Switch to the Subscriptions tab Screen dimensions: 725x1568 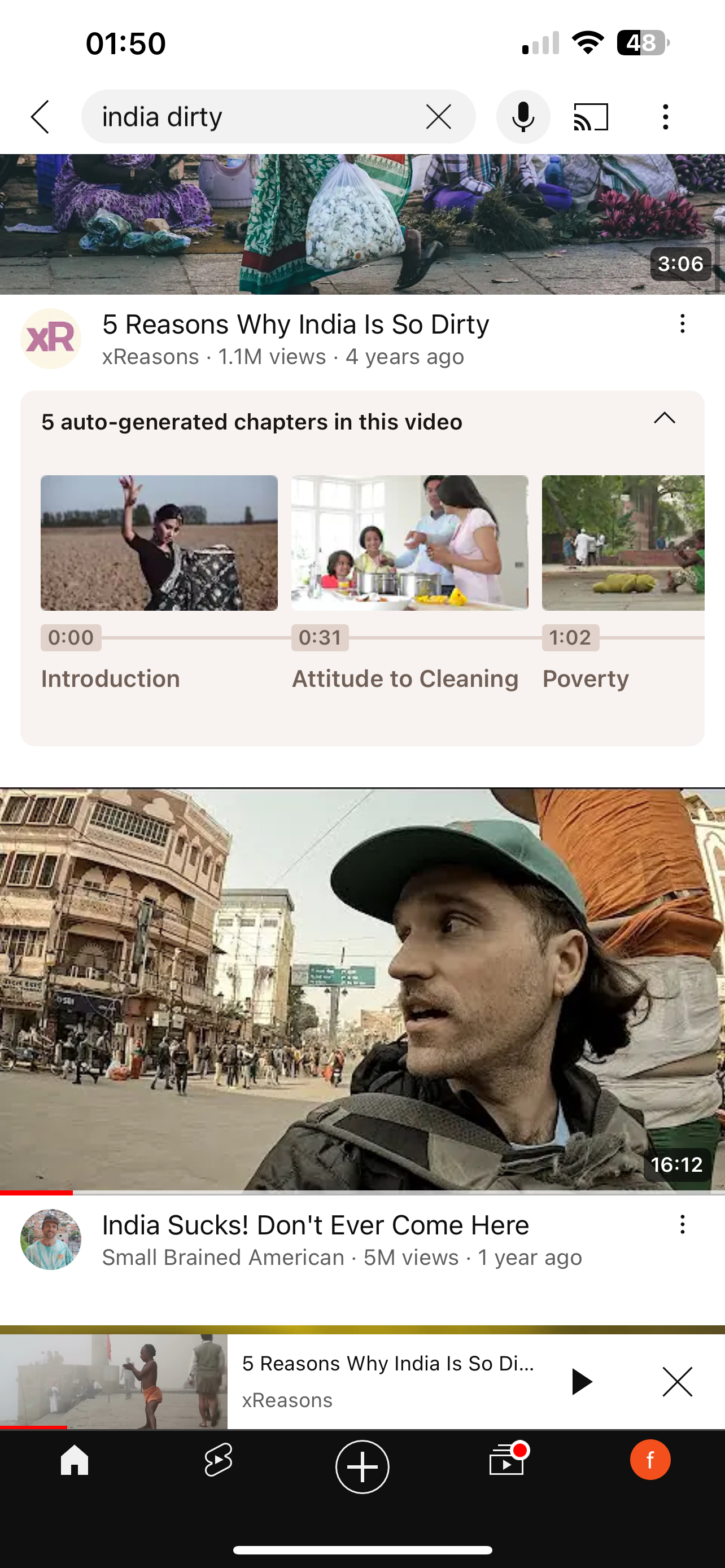click(x=506, y=1460)
